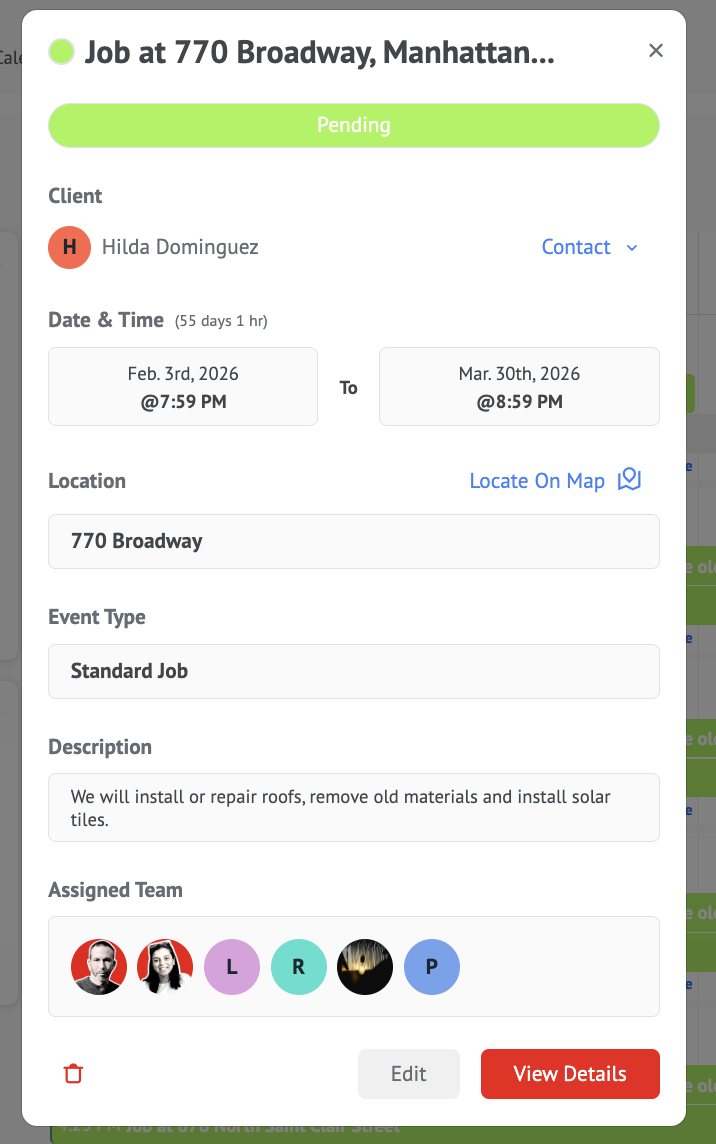Tap team member avatar L

pyautogui.click(x=232, y=967)
